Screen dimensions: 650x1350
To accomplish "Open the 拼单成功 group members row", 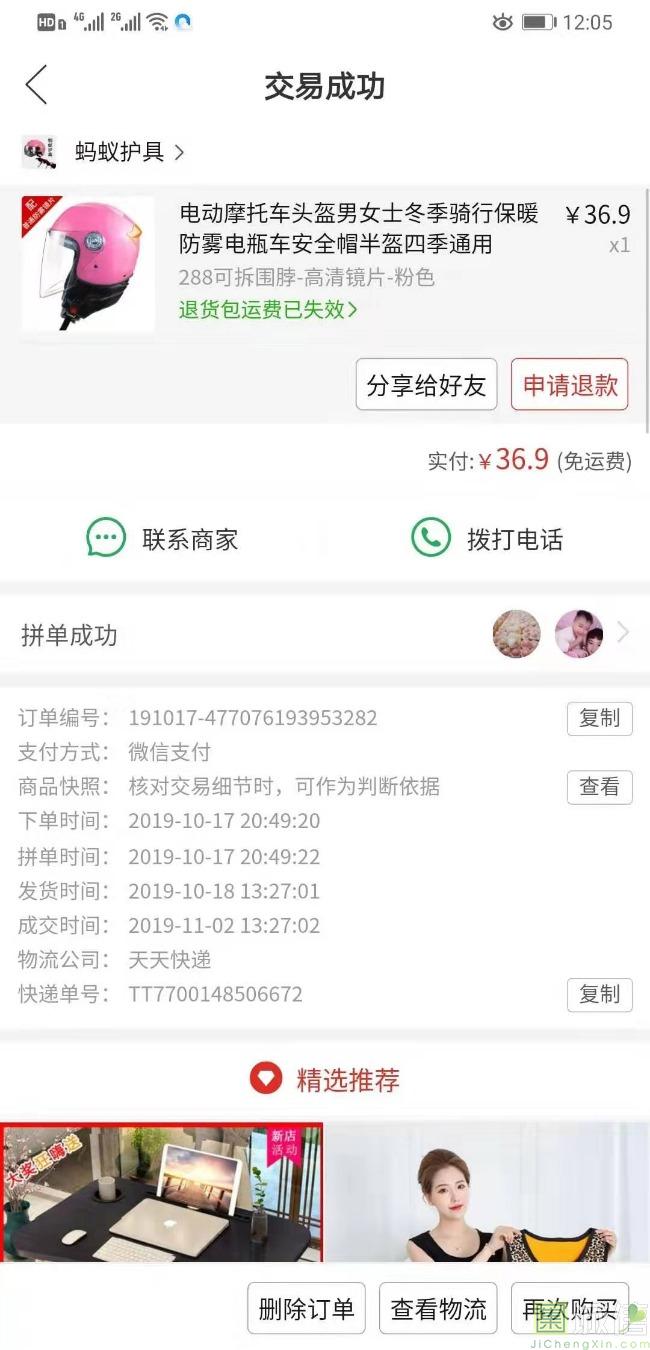I will (325, 634).
